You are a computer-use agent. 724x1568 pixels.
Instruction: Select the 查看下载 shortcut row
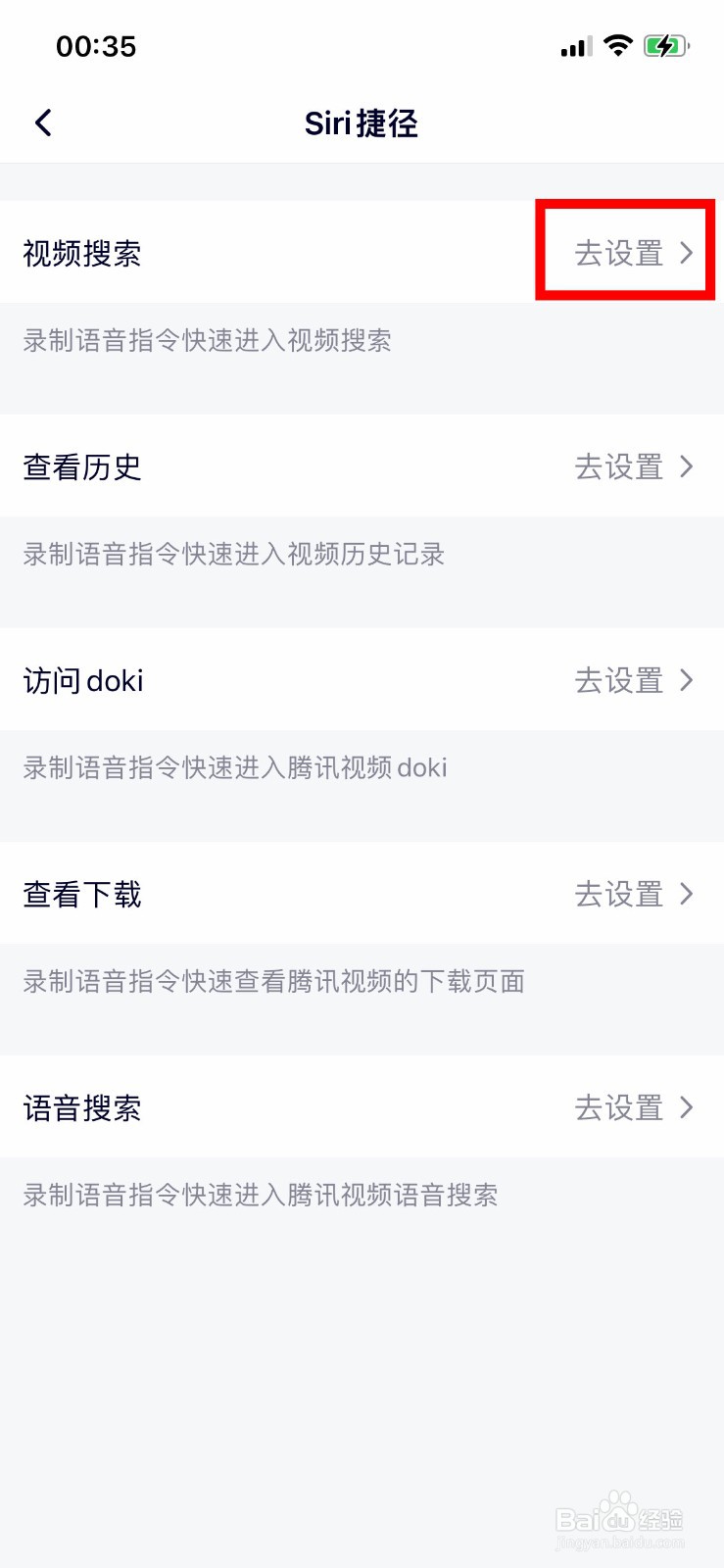[x=362, y=894]
